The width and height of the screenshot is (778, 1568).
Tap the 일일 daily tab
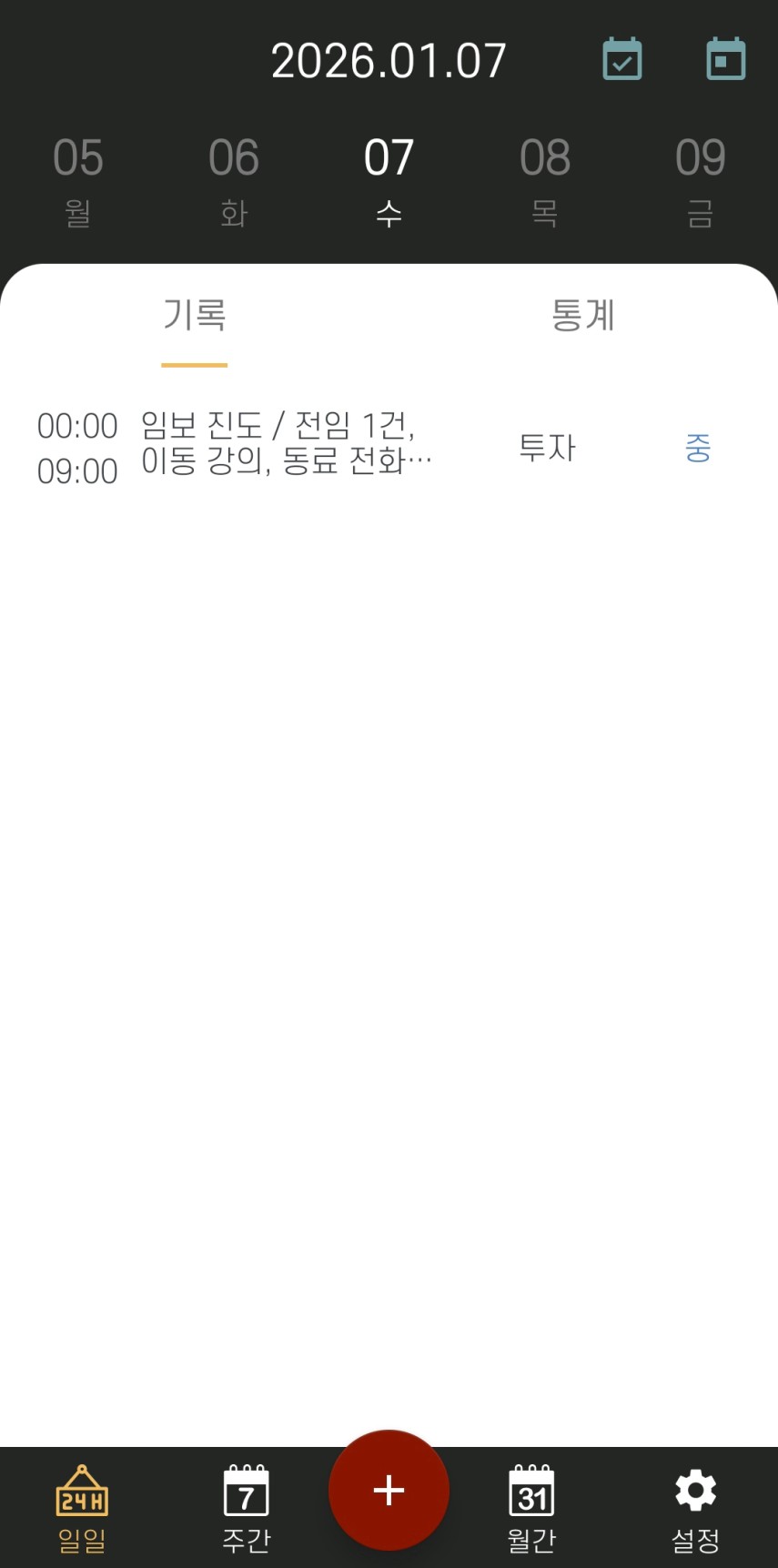pos(82,1508)
